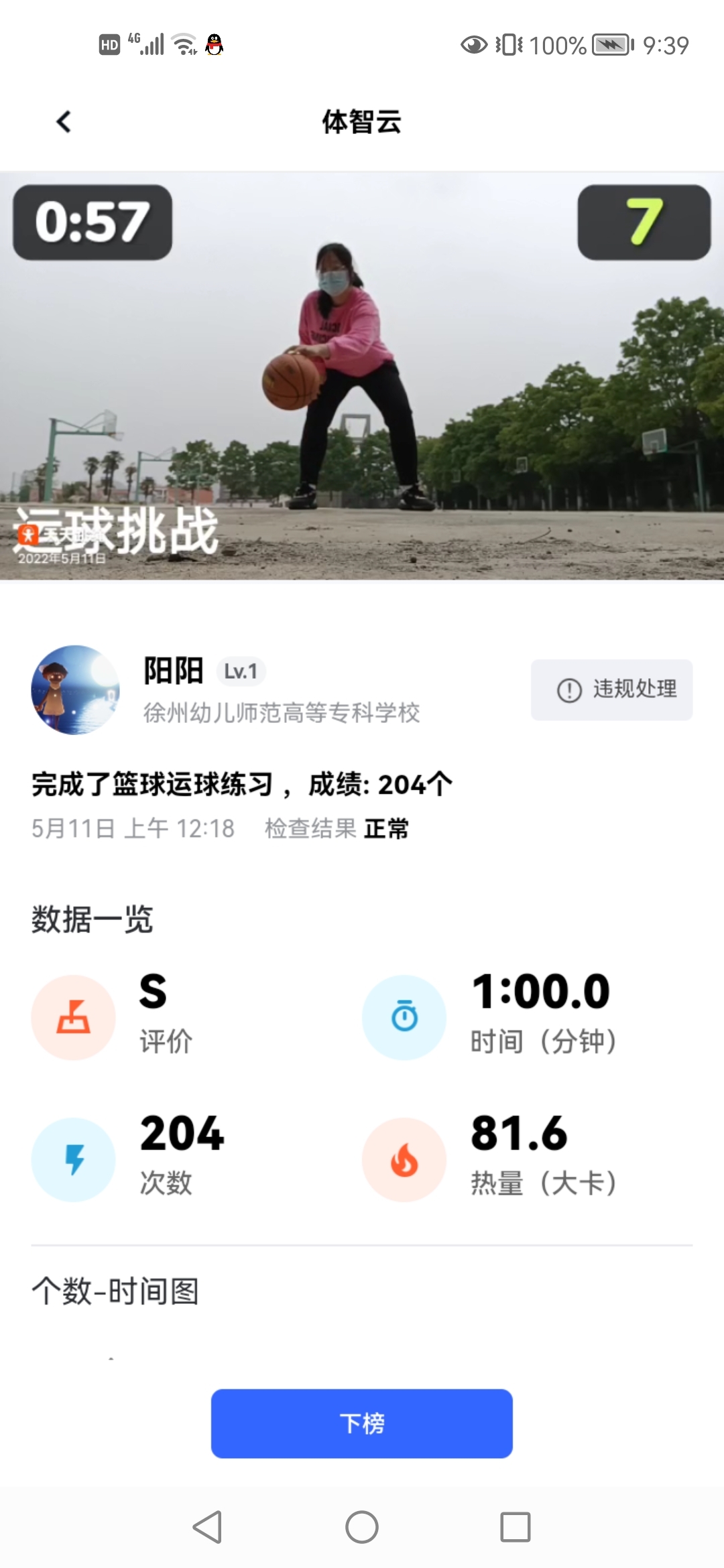
Task: Tap the system home button
Action: point(361,1527)
